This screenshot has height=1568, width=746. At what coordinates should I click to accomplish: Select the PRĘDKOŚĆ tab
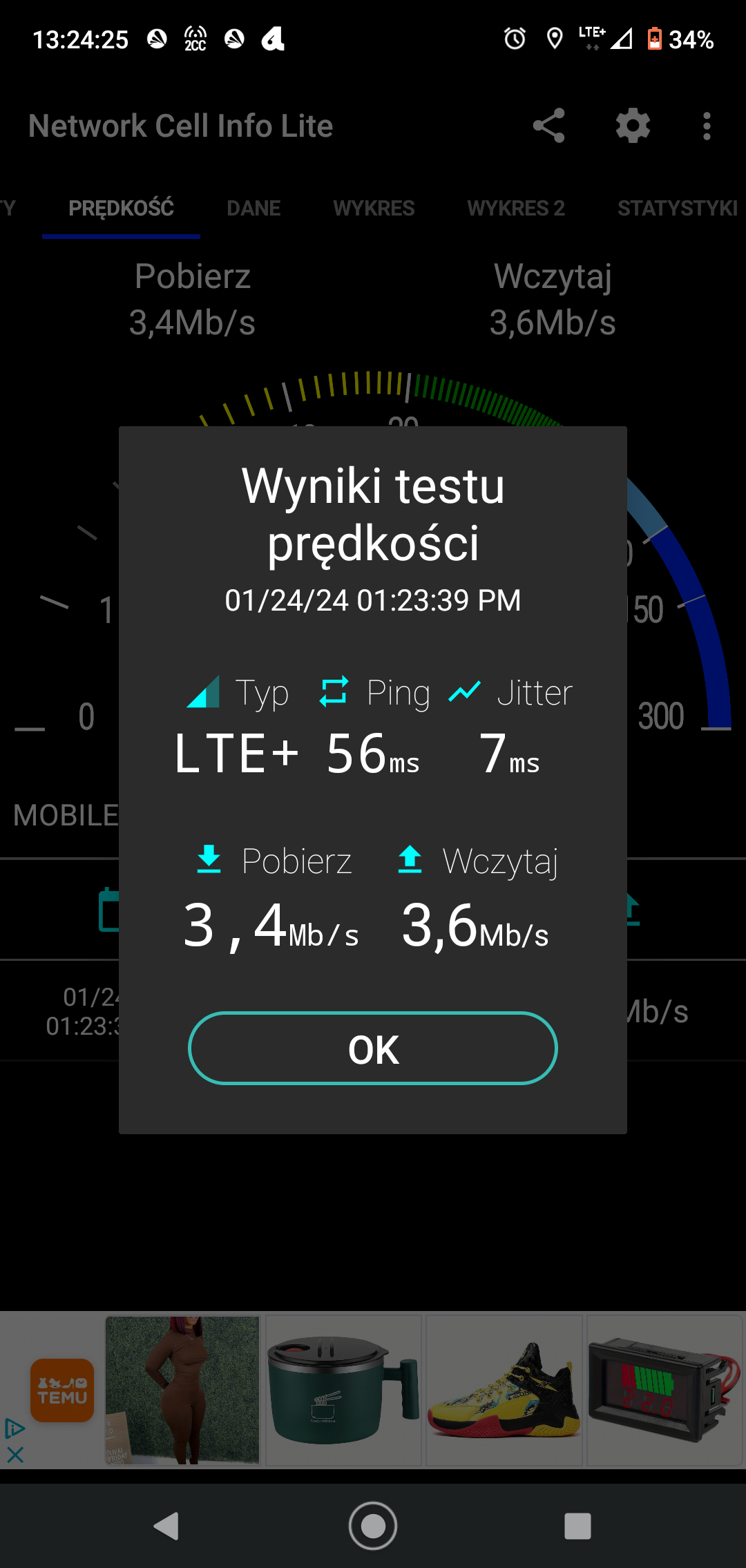click(x=121, y=209)
